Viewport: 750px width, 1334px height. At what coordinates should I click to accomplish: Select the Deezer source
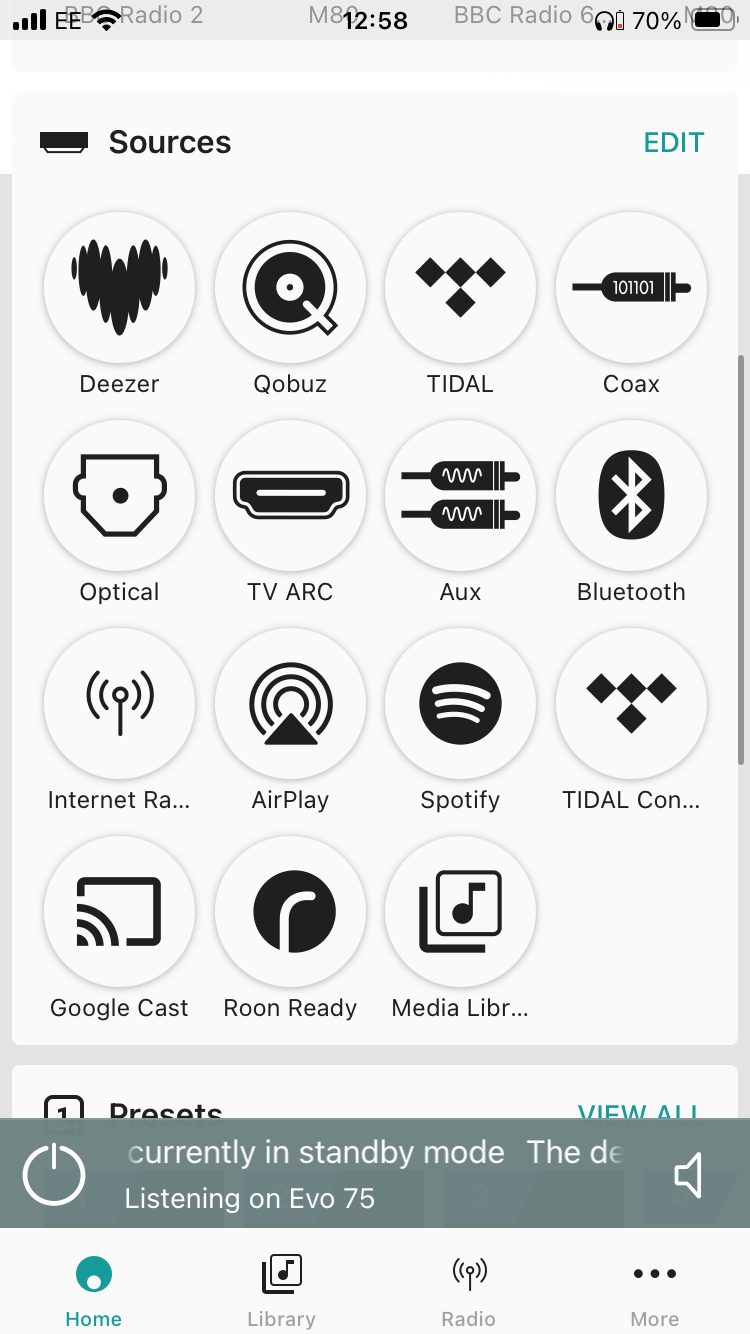(x=119, y=288)
